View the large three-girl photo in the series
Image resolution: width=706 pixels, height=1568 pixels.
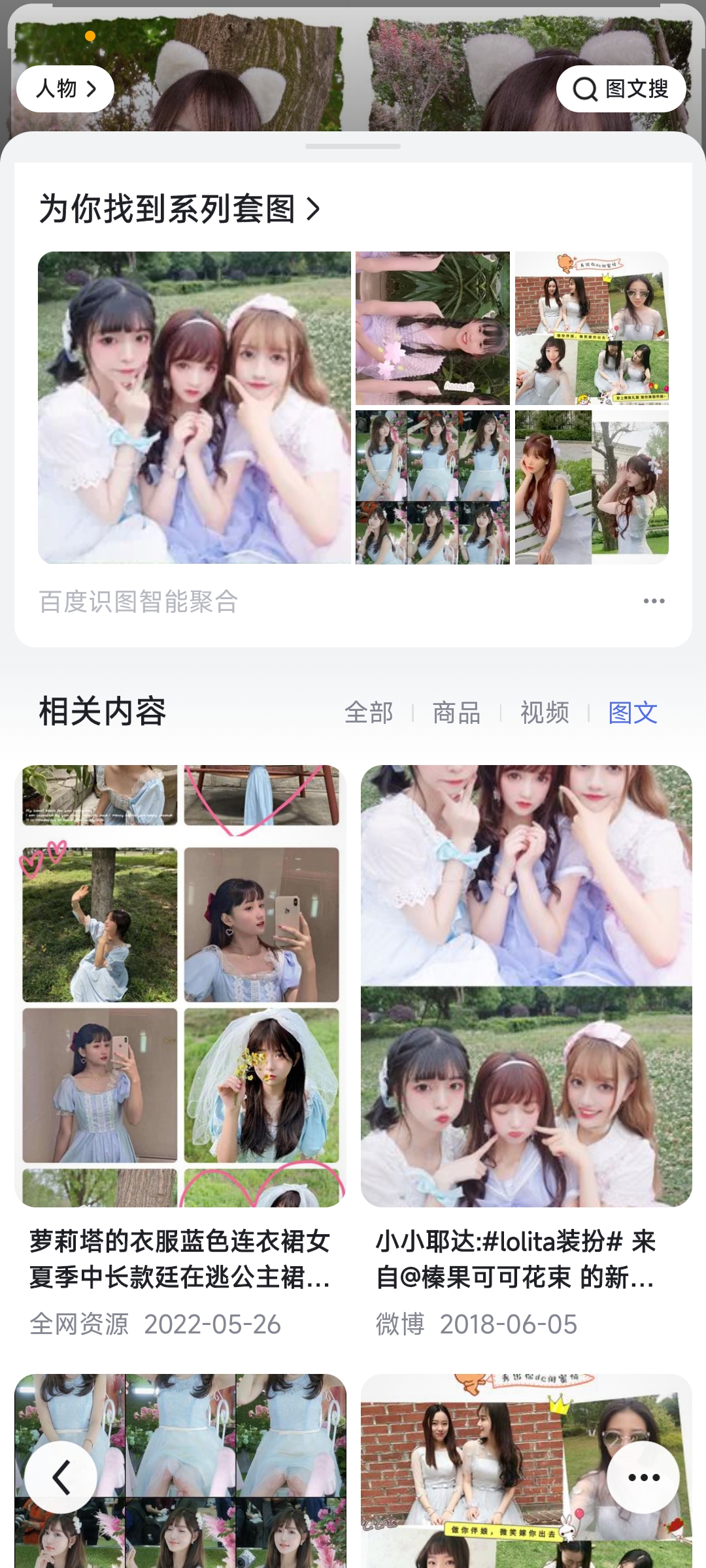pyautogui.click(x=194, y=408)
